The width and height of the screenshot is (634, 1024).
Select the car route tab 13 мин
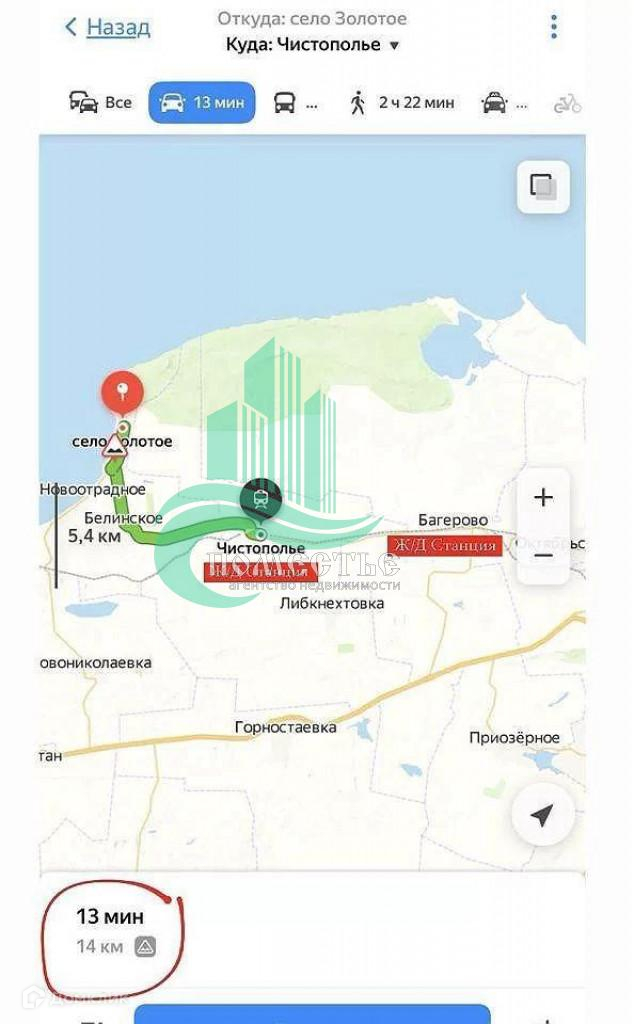click(x=202, y=102)
